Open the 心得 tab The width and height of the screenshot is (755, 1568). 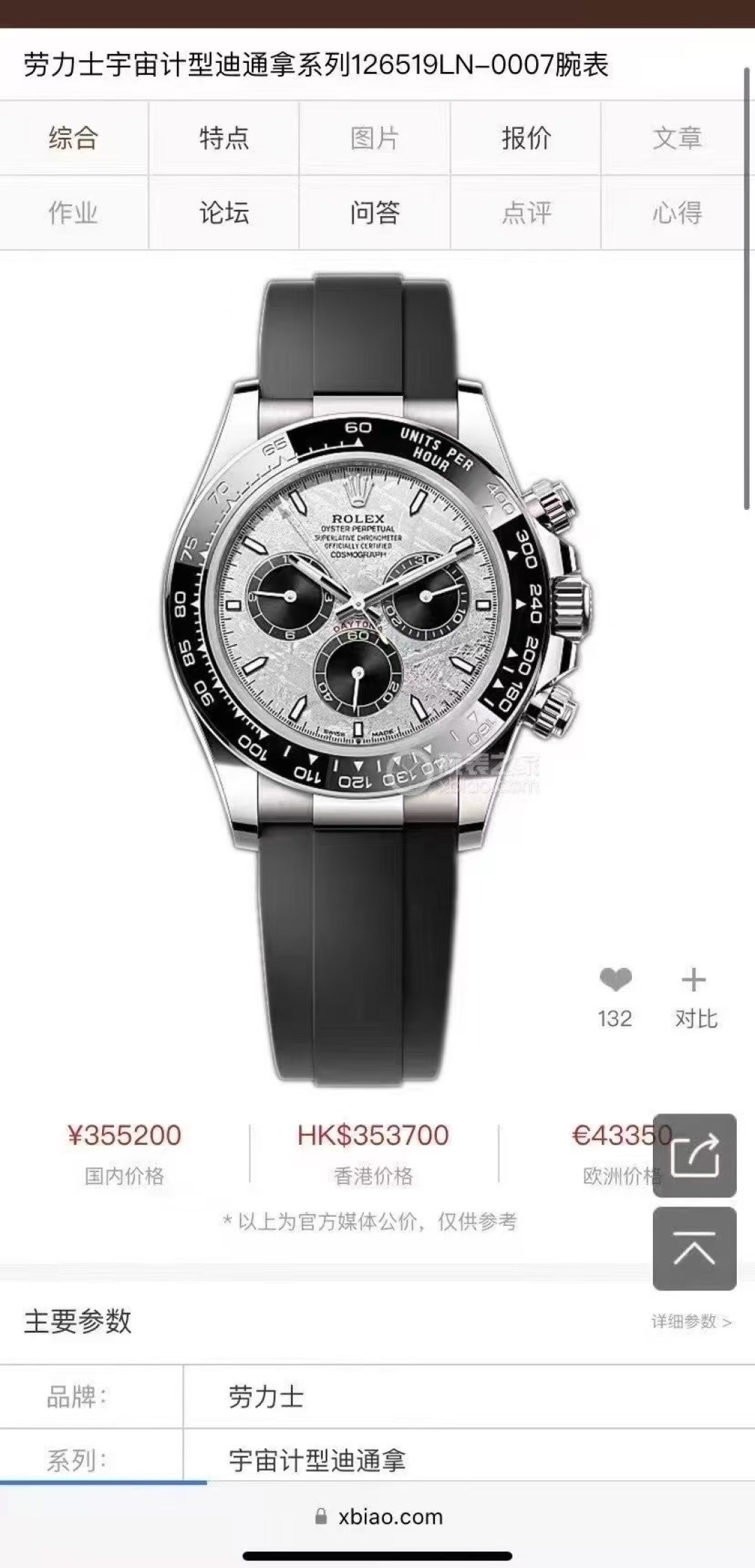tap(677, 213)
